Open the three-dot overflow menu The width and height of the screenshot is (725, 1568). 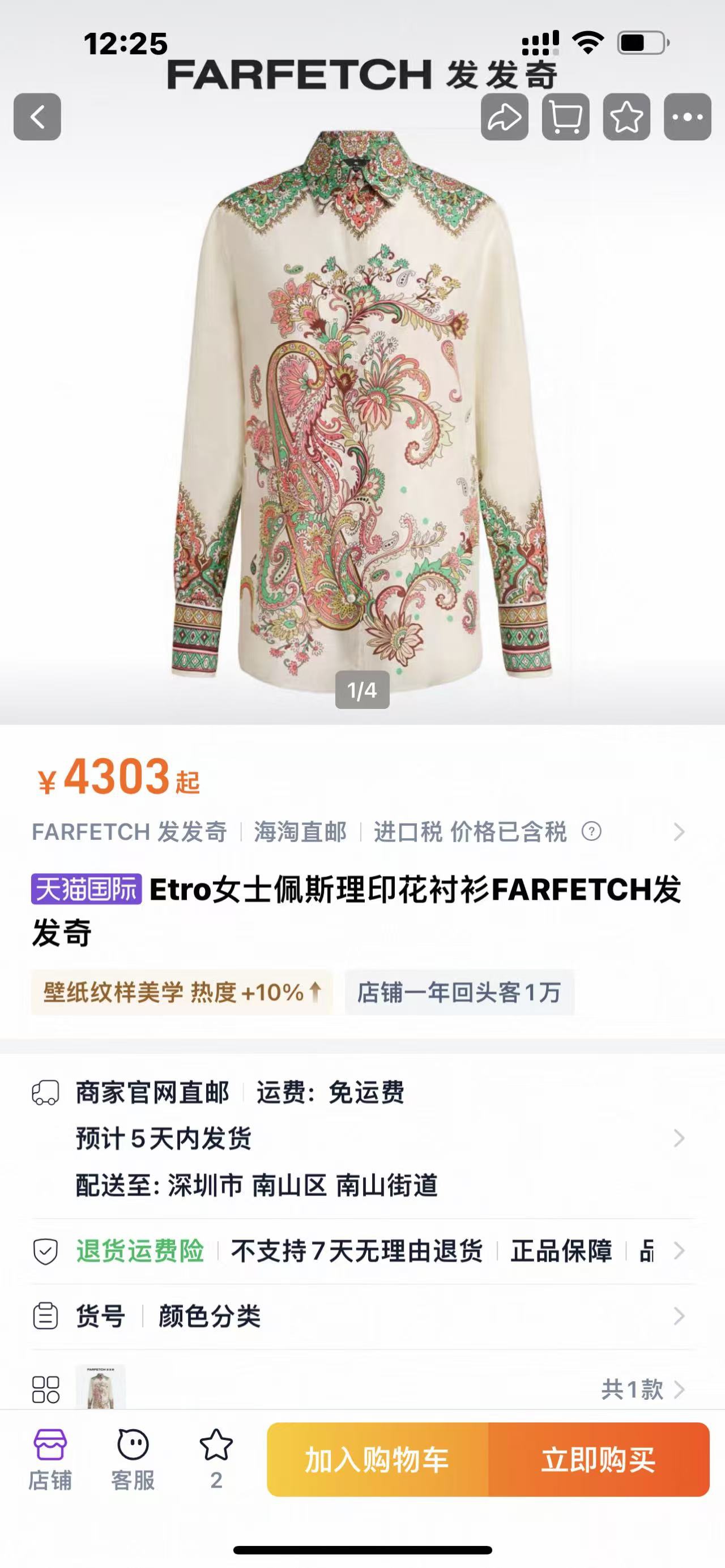pos(687,117)
